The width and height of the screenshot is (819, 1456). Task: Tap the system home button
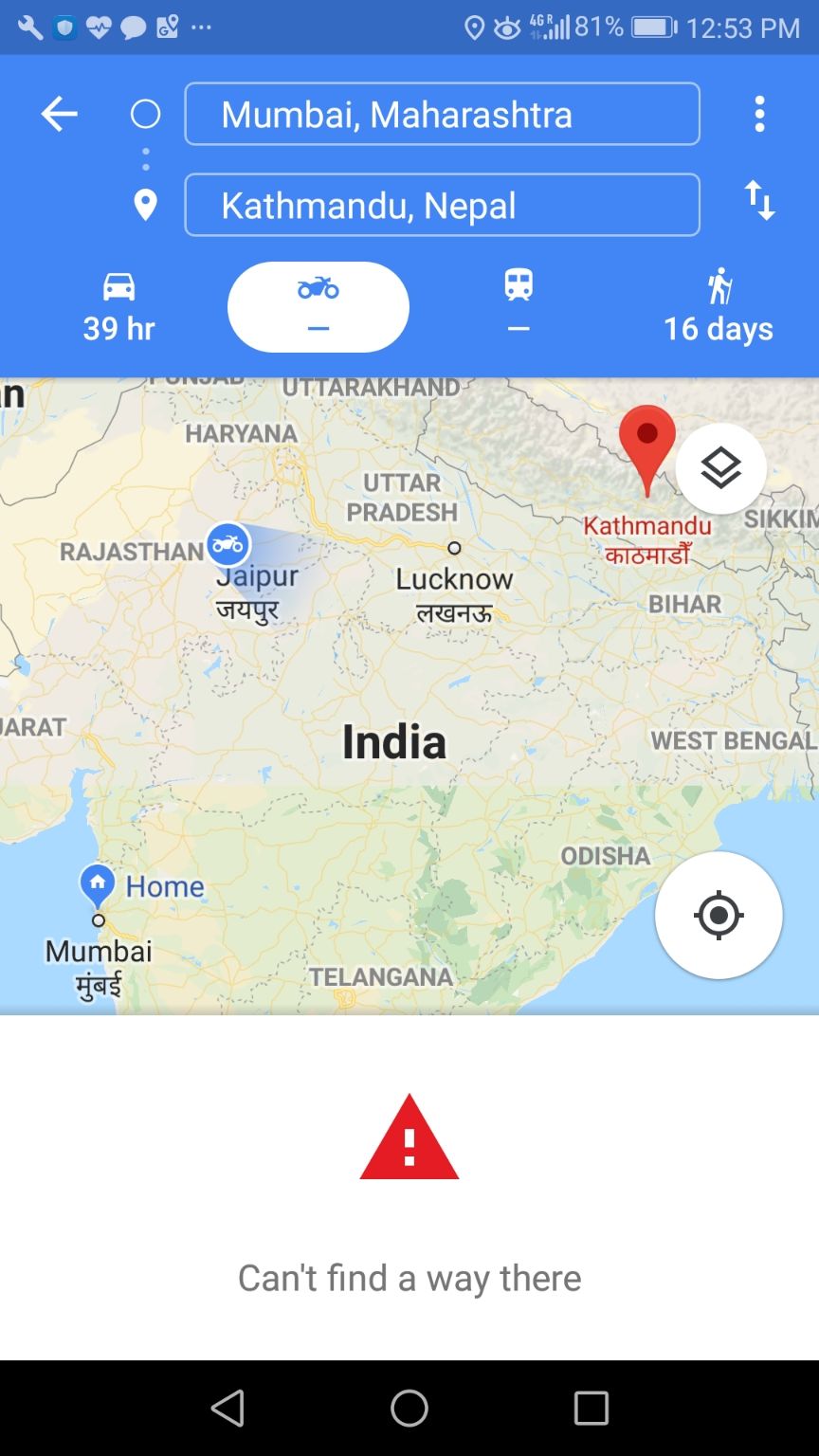(409, 1408)
